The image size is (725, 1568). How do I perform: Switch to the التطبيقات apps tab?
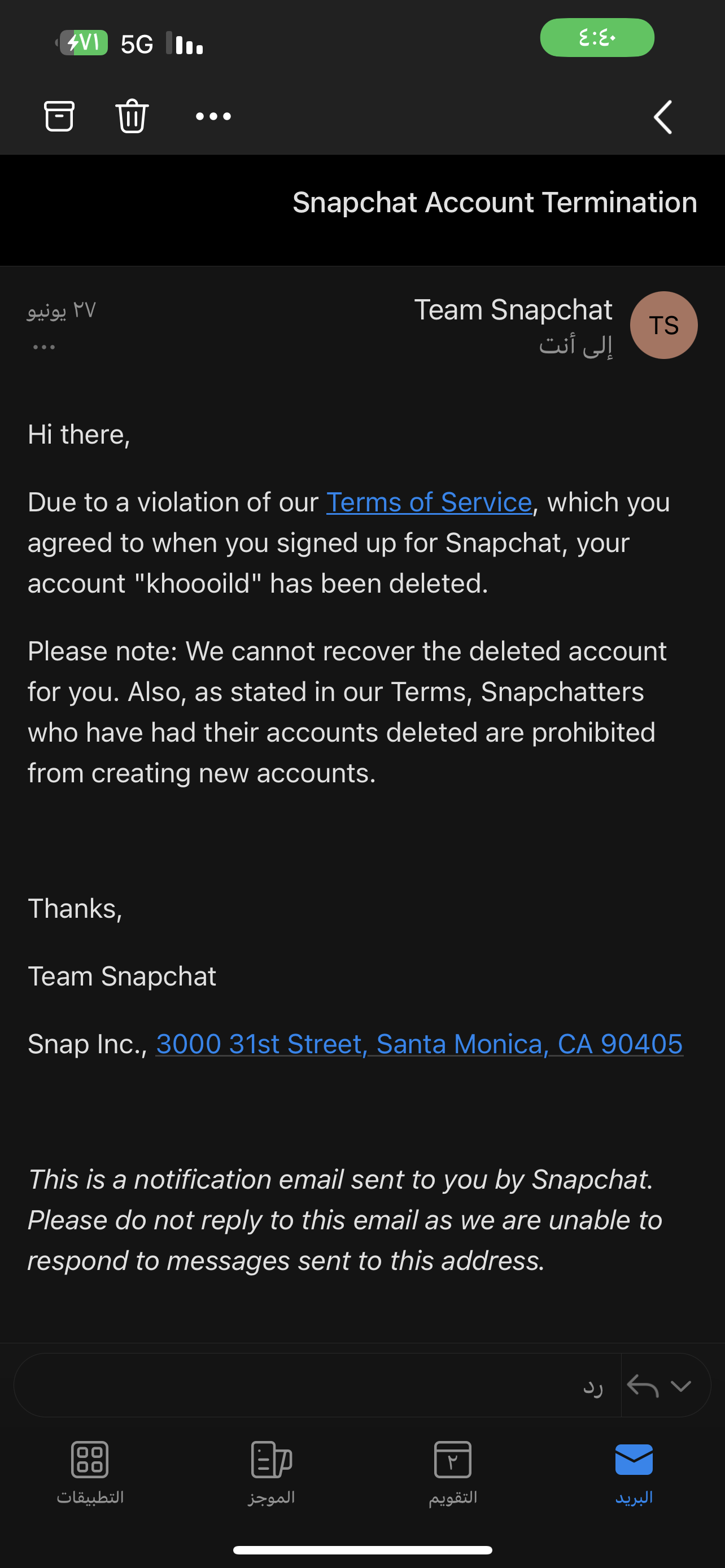90,1473
